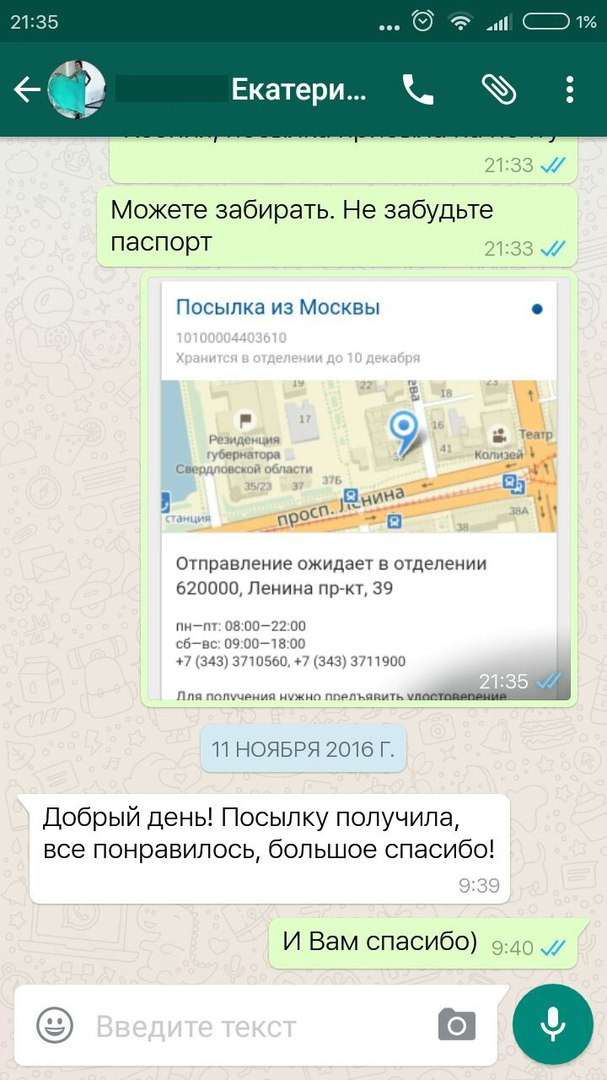607x1080 pixels.
Task: Open the emoji picker
Action: click(55, 1025)
